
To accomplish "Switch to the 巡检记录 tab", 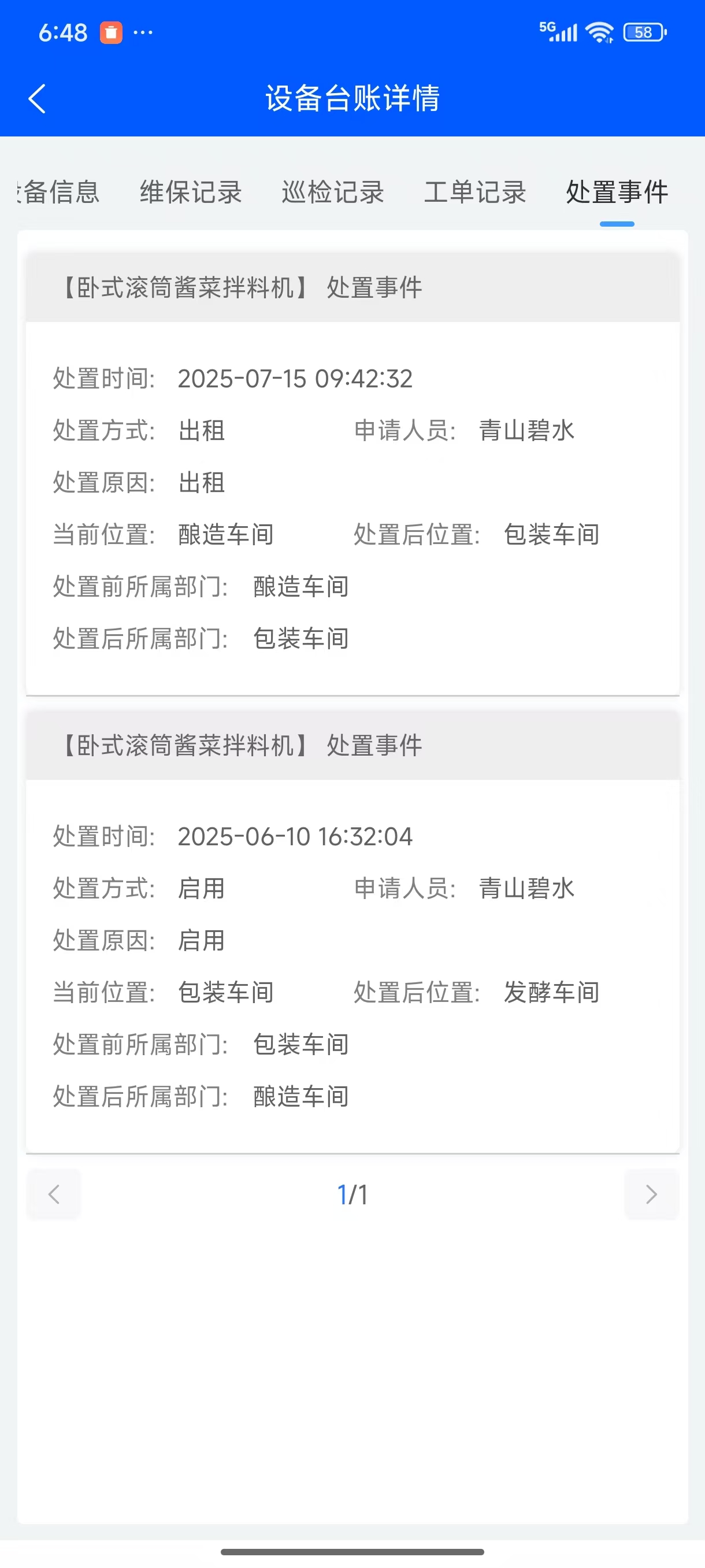I will [x=333, y=193].
